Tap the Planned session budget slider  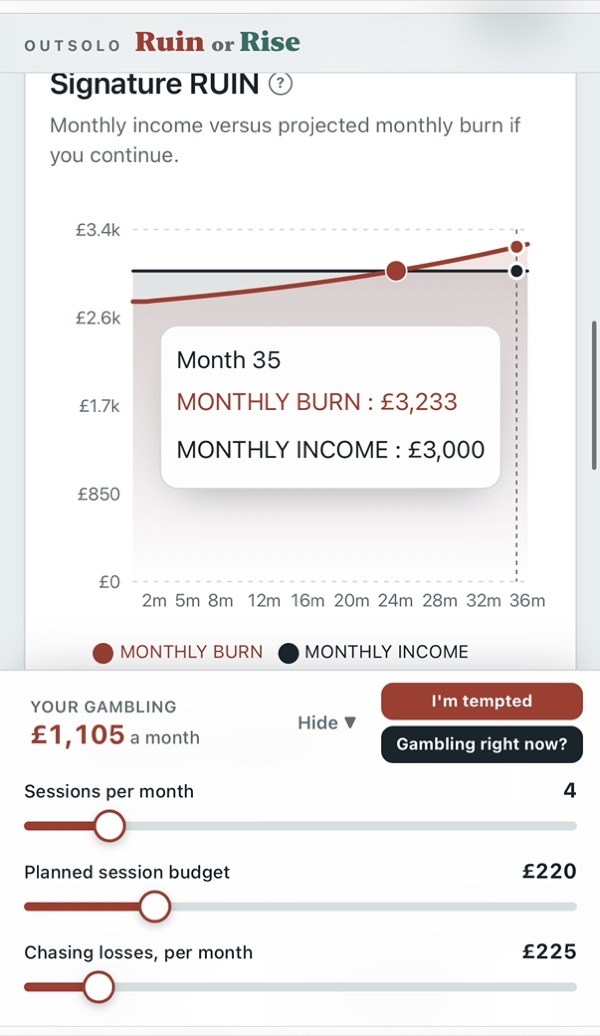[x=301, y=906]
